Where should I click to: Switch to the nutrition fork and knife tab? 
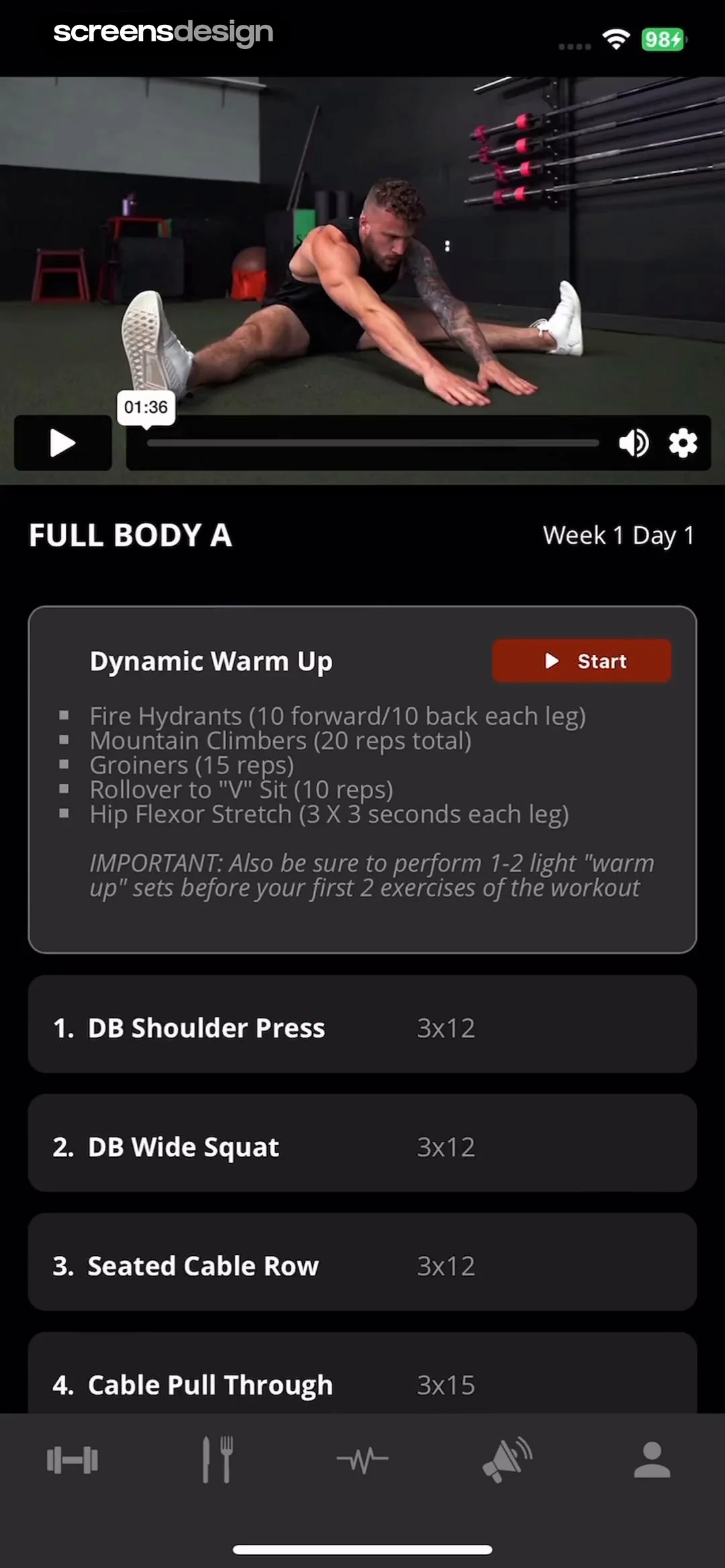pyautogui.click(x=217, y=1461)
